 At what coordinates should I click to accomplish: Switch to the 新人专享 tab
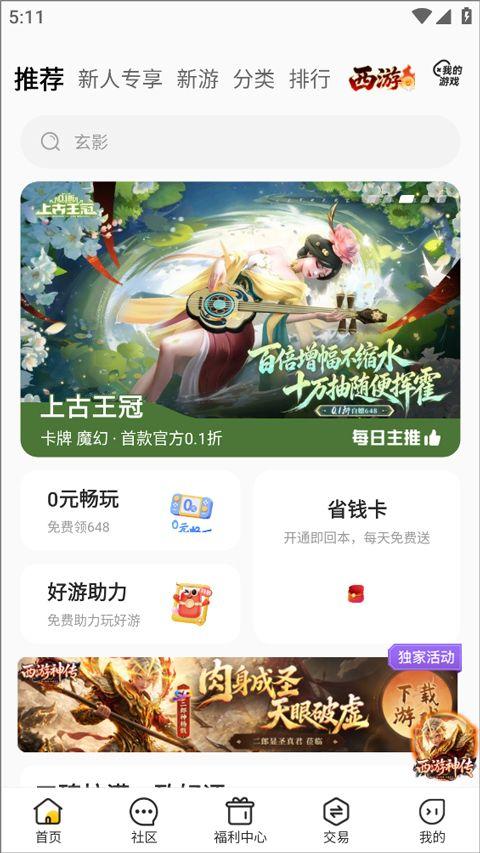click(120, 79)
